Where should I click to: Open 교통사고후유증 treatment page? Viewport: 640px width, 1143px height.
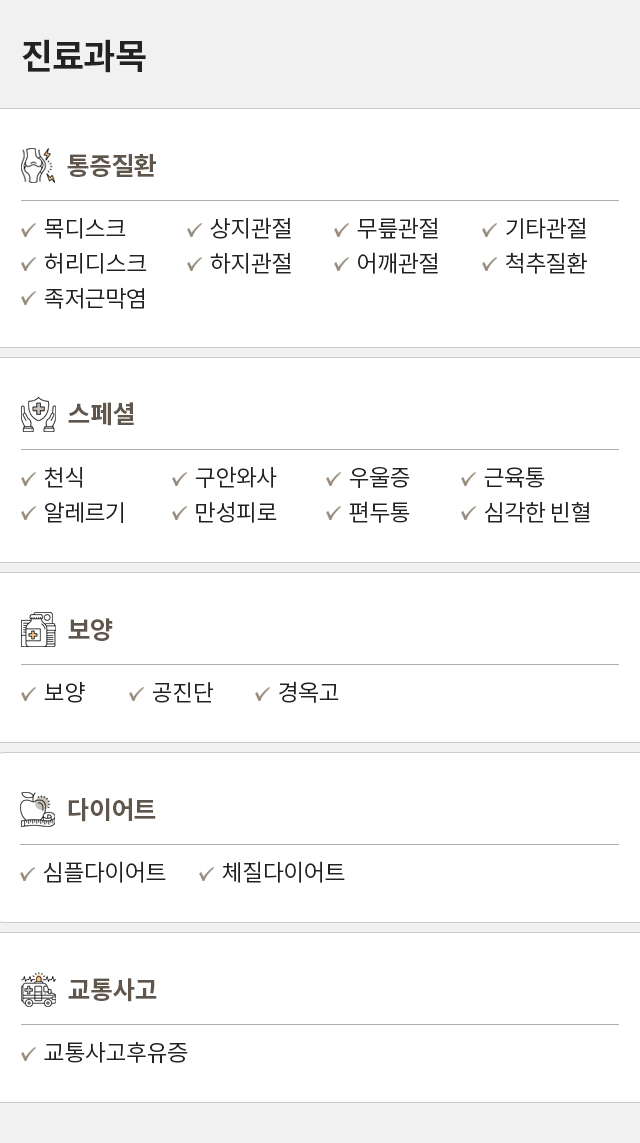point(115,1052)
